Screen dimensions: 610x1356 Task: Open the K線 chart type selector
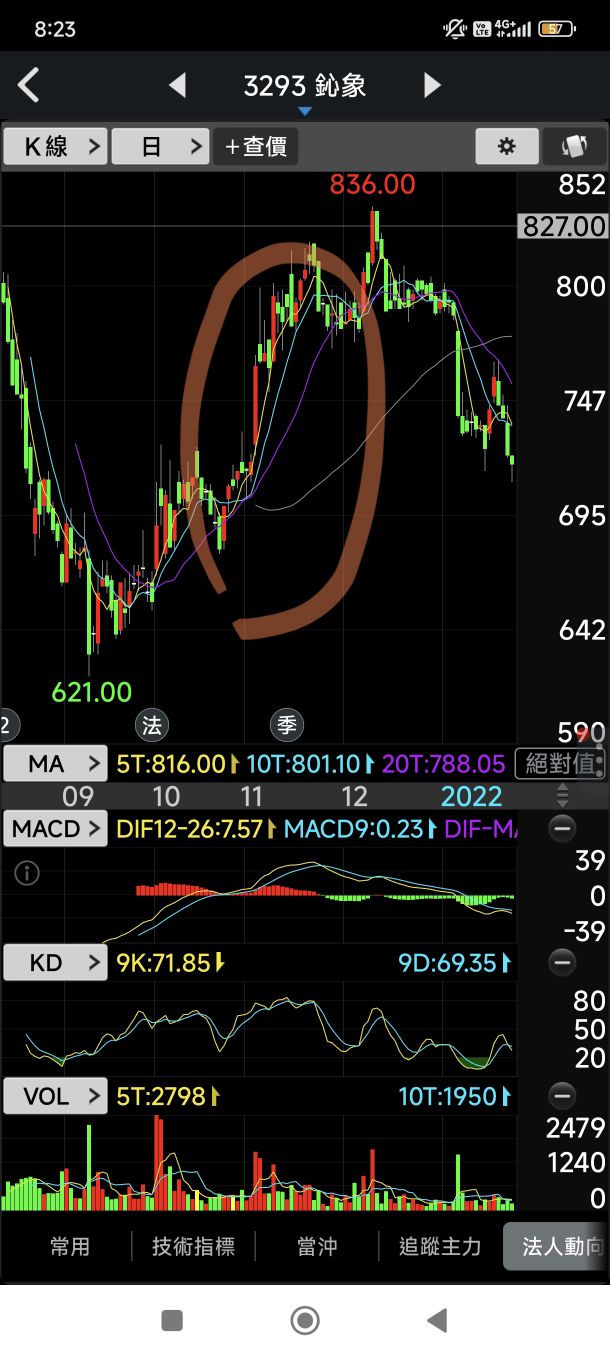(55, 147)
